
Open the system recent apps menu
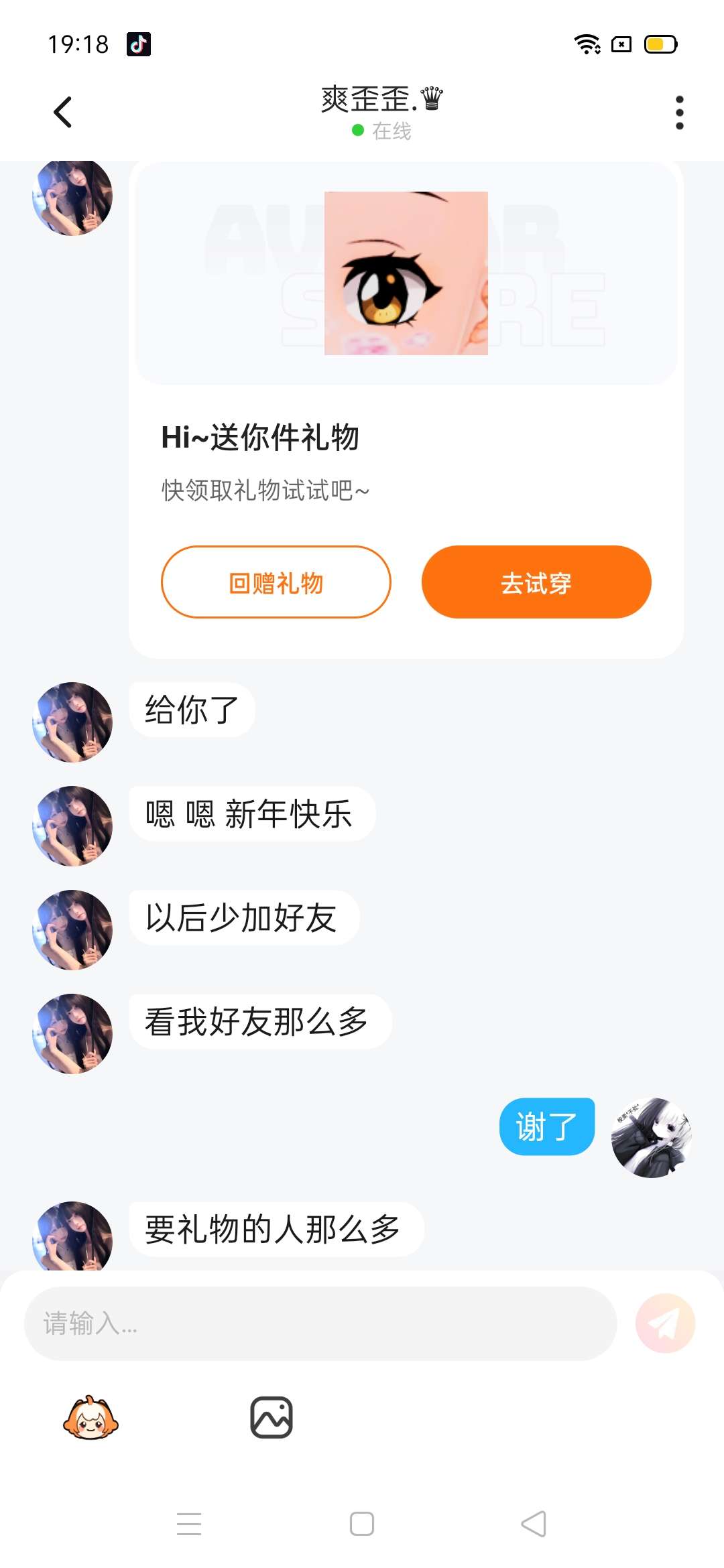coord(189,1524)
